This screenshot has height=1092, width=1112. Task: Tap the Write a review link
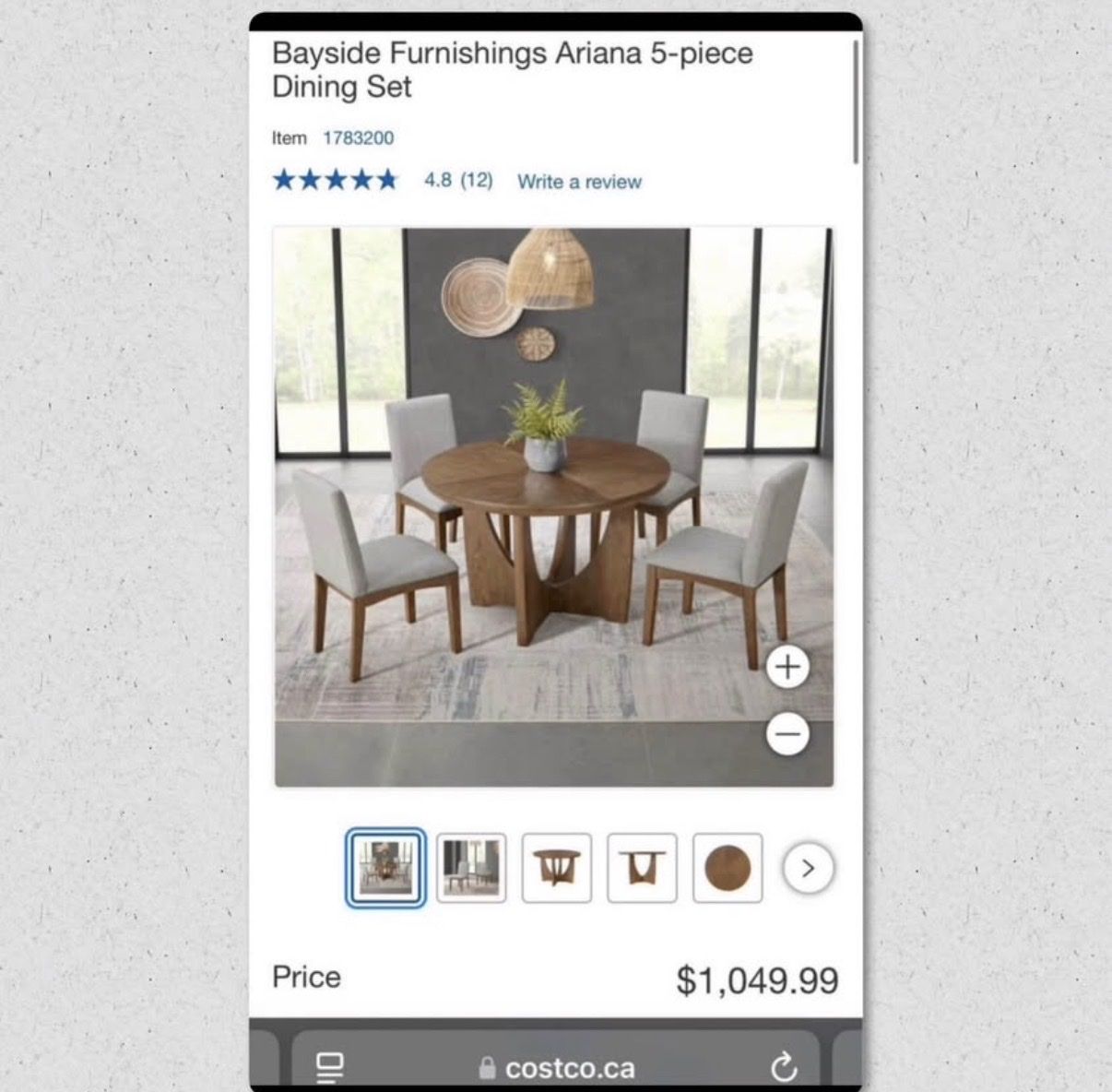tap(579, 182)
